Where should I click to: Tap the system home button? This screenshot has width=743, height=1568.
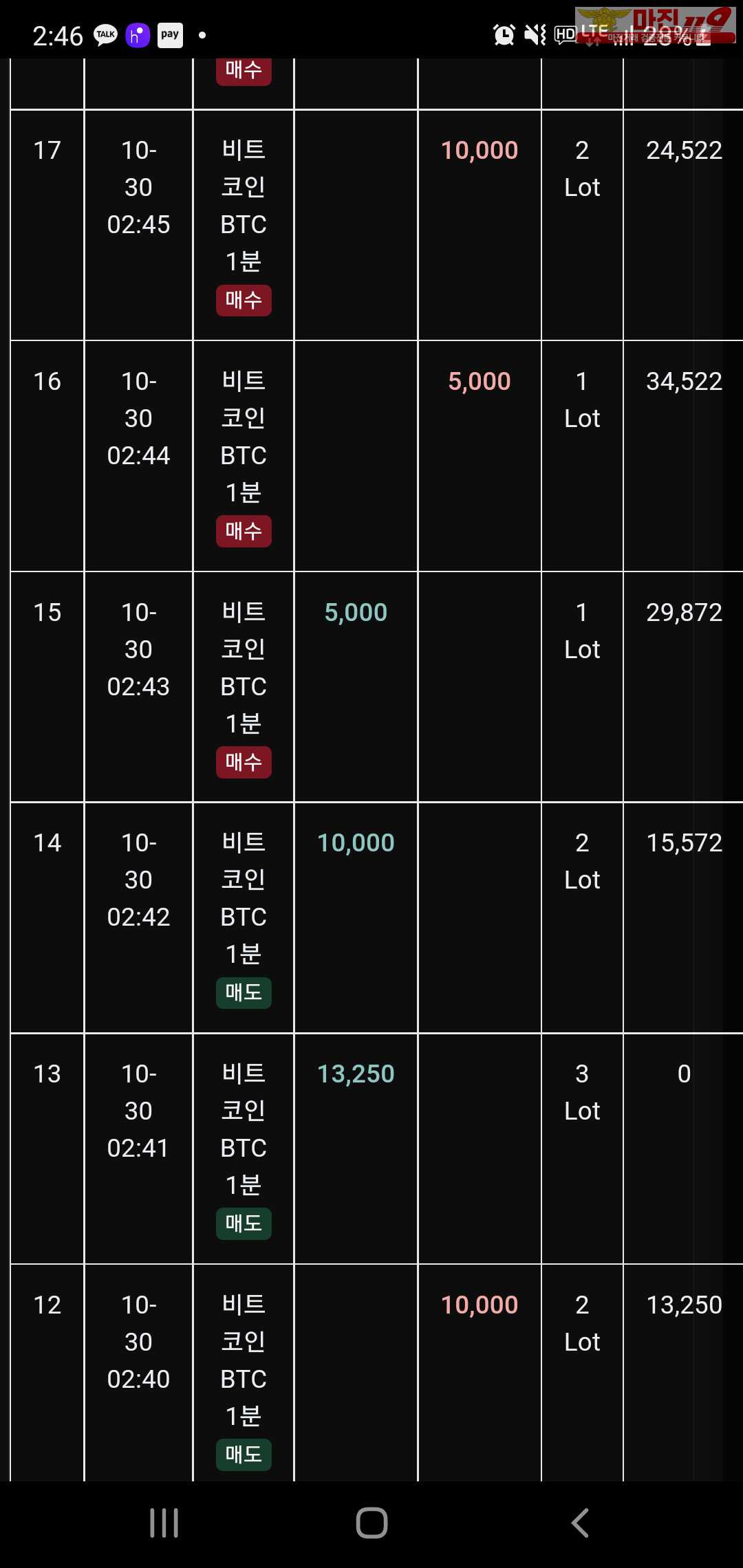pyautogui.click(x=371, y=1523)
